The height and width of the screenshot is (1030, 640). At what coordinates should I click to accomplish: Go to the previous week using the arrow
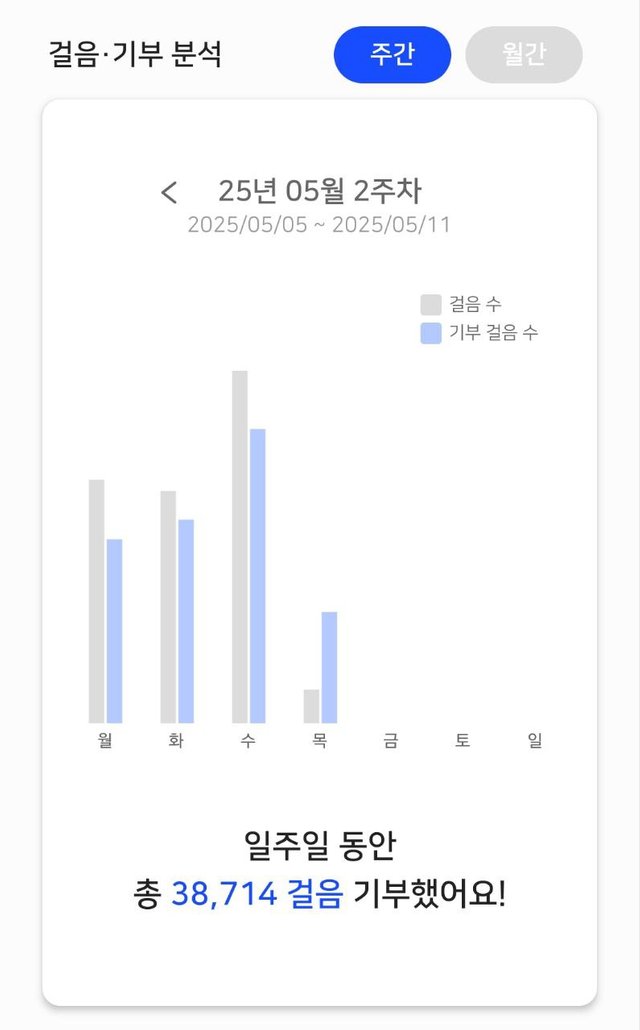click(169, 192)
